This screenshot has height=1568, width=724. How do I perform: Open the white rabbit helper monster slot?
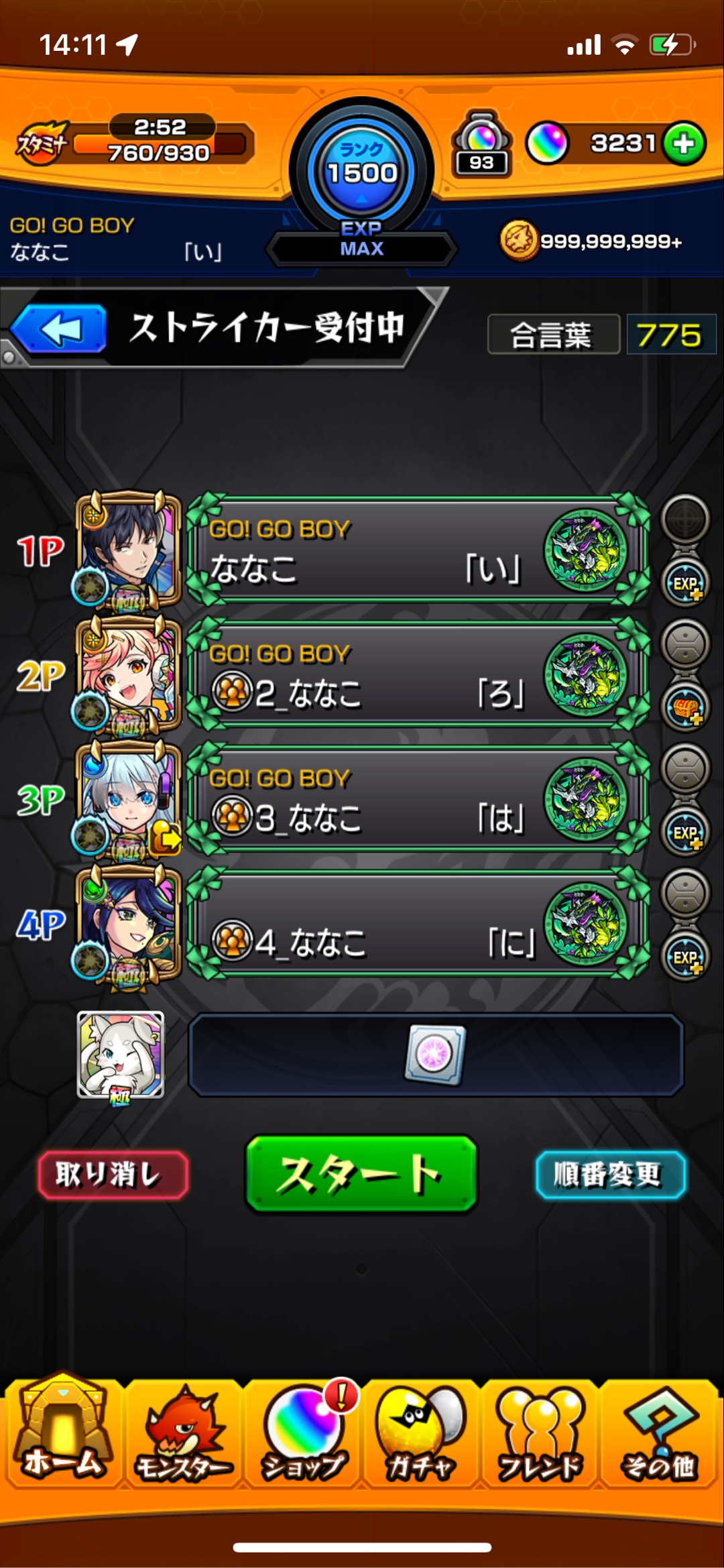[121, 1054]
